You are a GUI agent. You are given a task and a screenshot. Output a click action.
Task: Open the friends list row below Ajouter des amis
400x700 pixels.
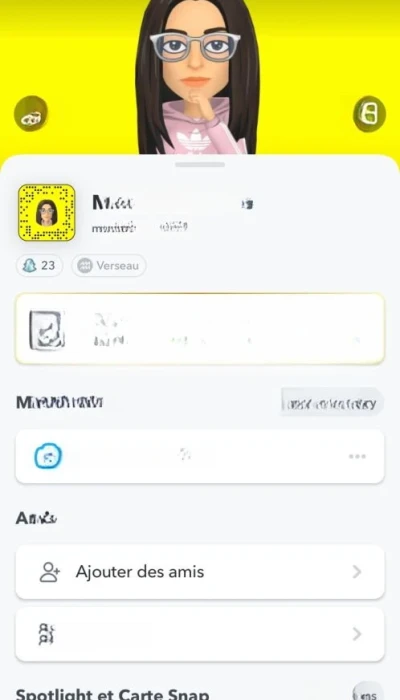click(200, 634)
